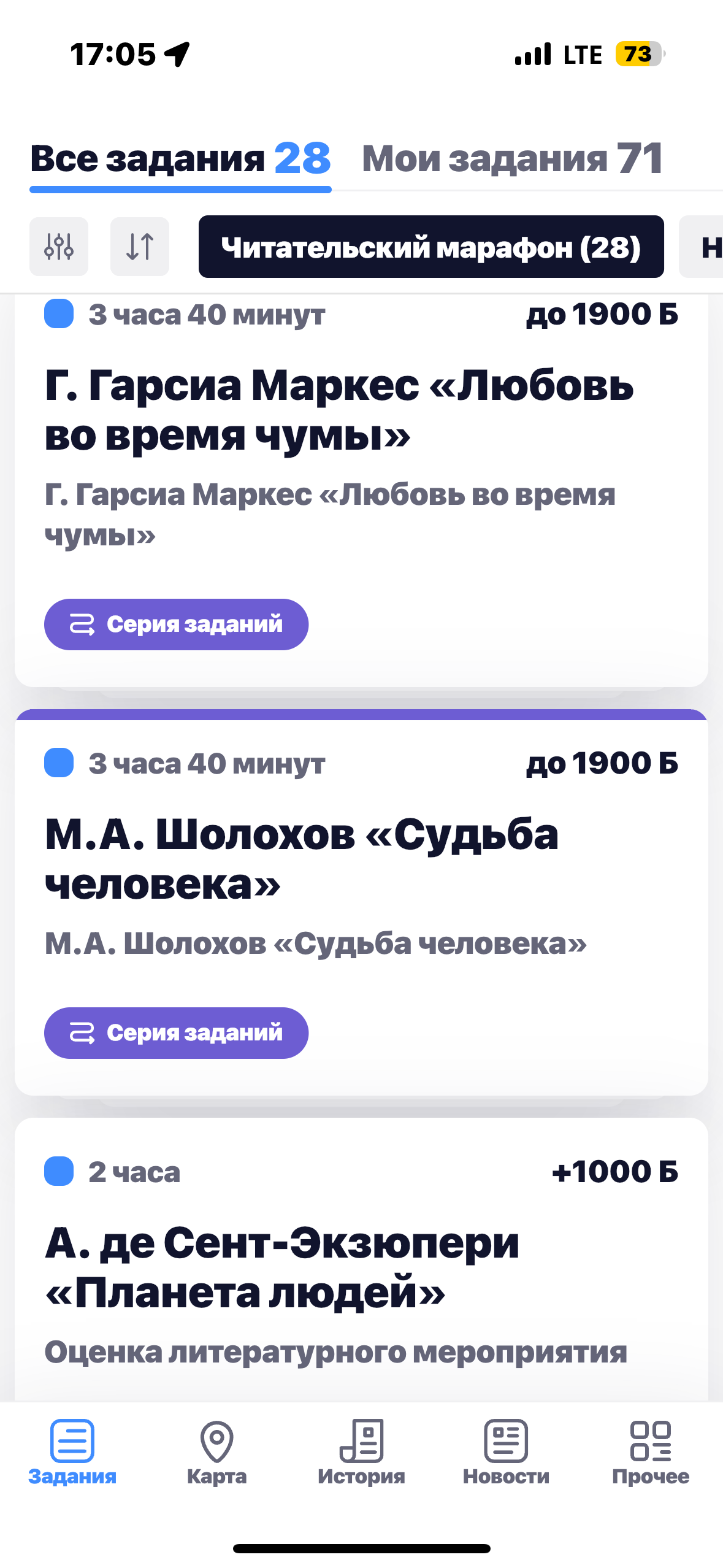Viewport: 723px width, 1568px height.
Task: Select the partially visible chip after Читательский марафон
Action: coord(702,247)
